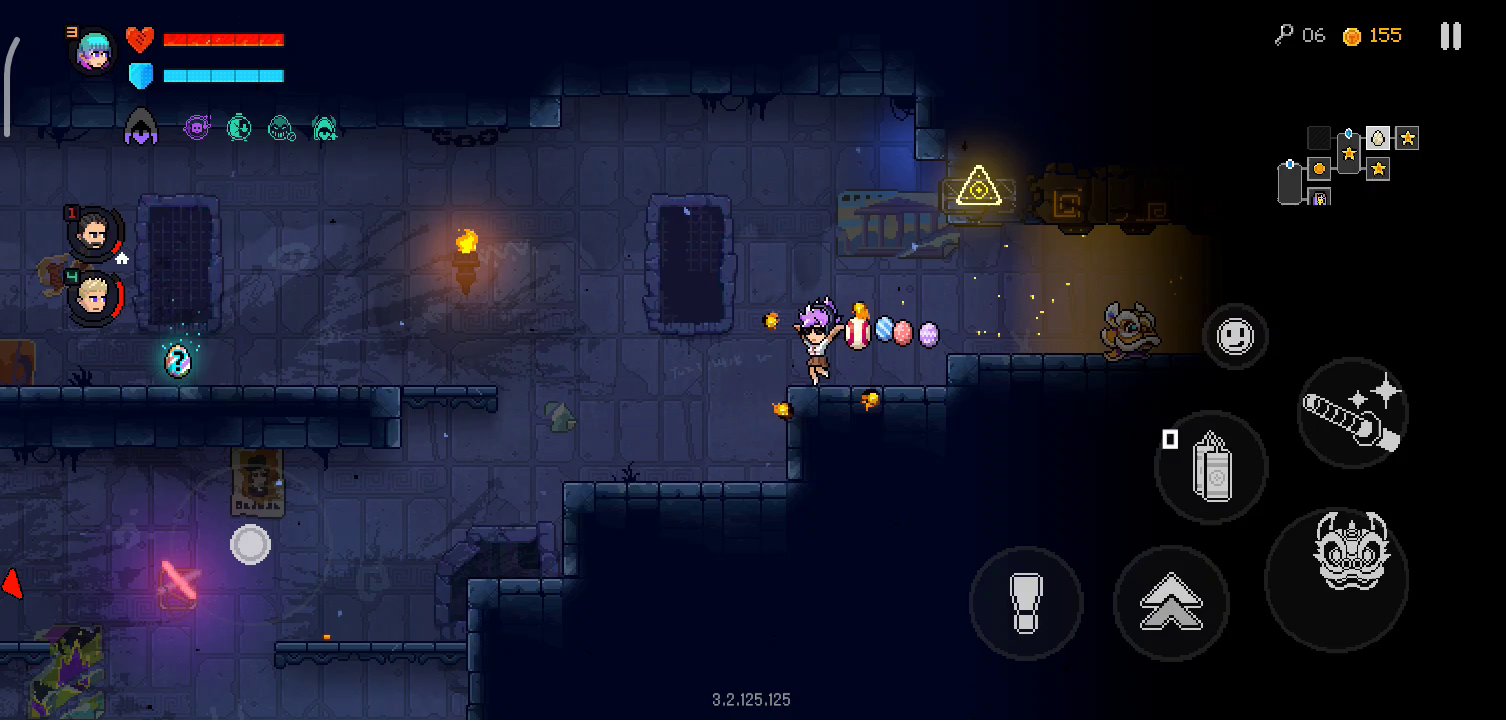Image resolution: width=1506 pixels, height=720 pixels.
Task: Use the dash boot button
Action: (1025, 603)
